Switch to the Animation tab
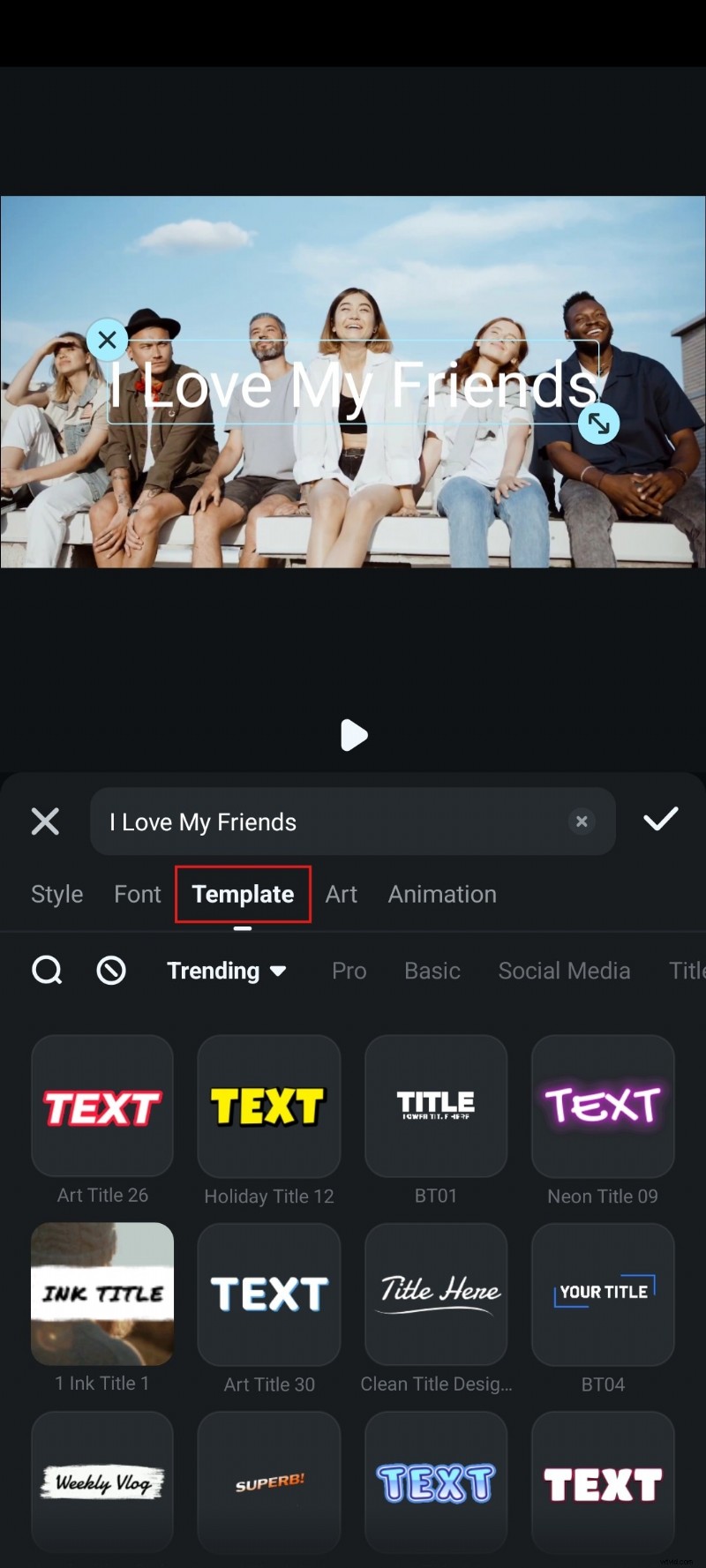706x1568 pixels. click(x=442, y=894)
